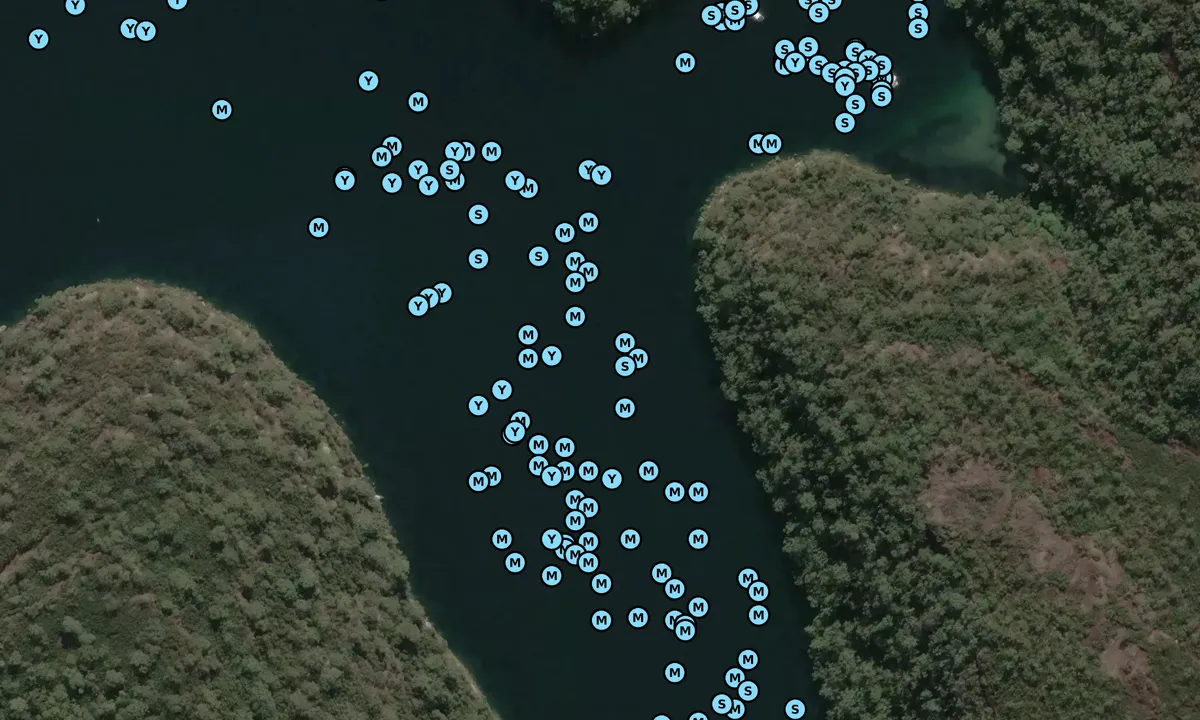Select the leftmost Y marker on the map

click(x=38, y=39)
